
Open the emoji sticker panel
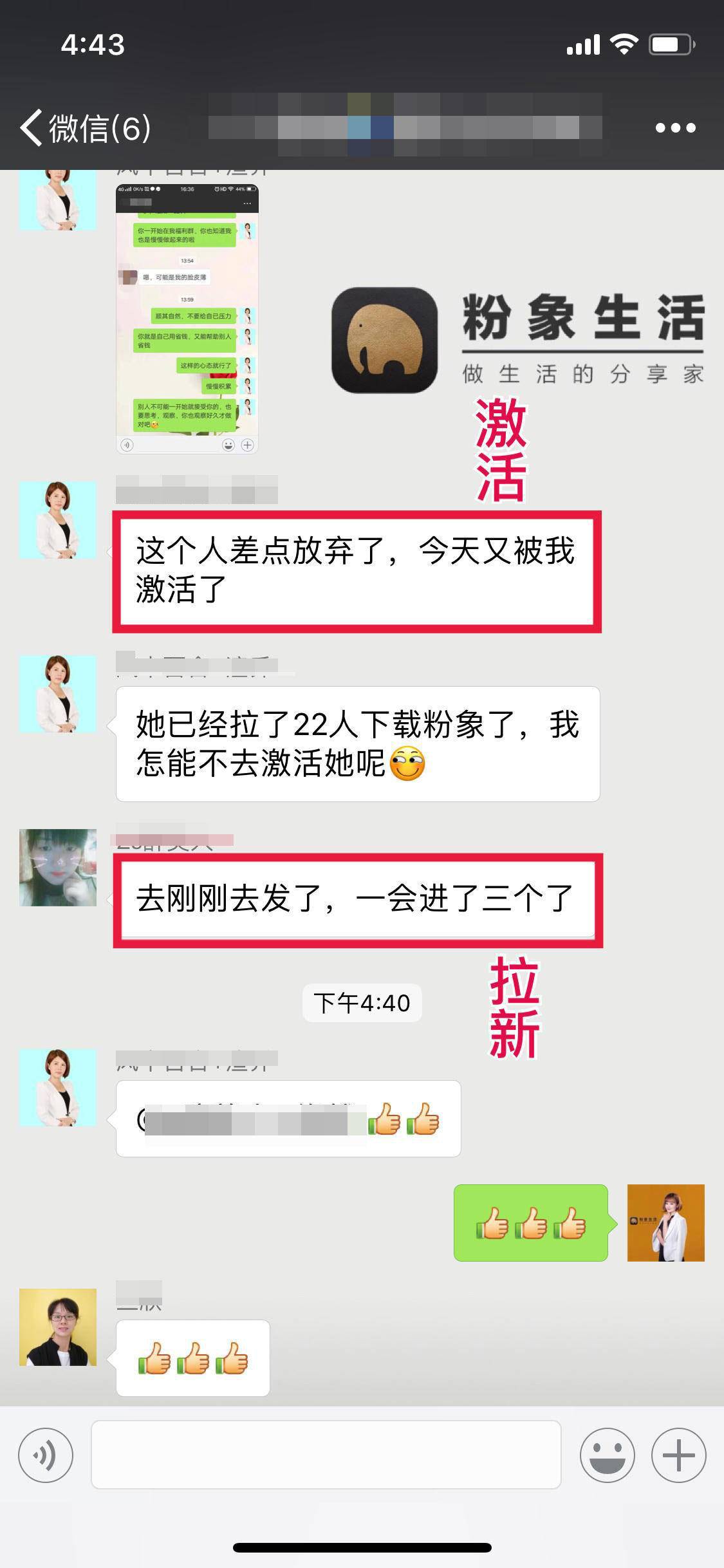[607, 1455]
